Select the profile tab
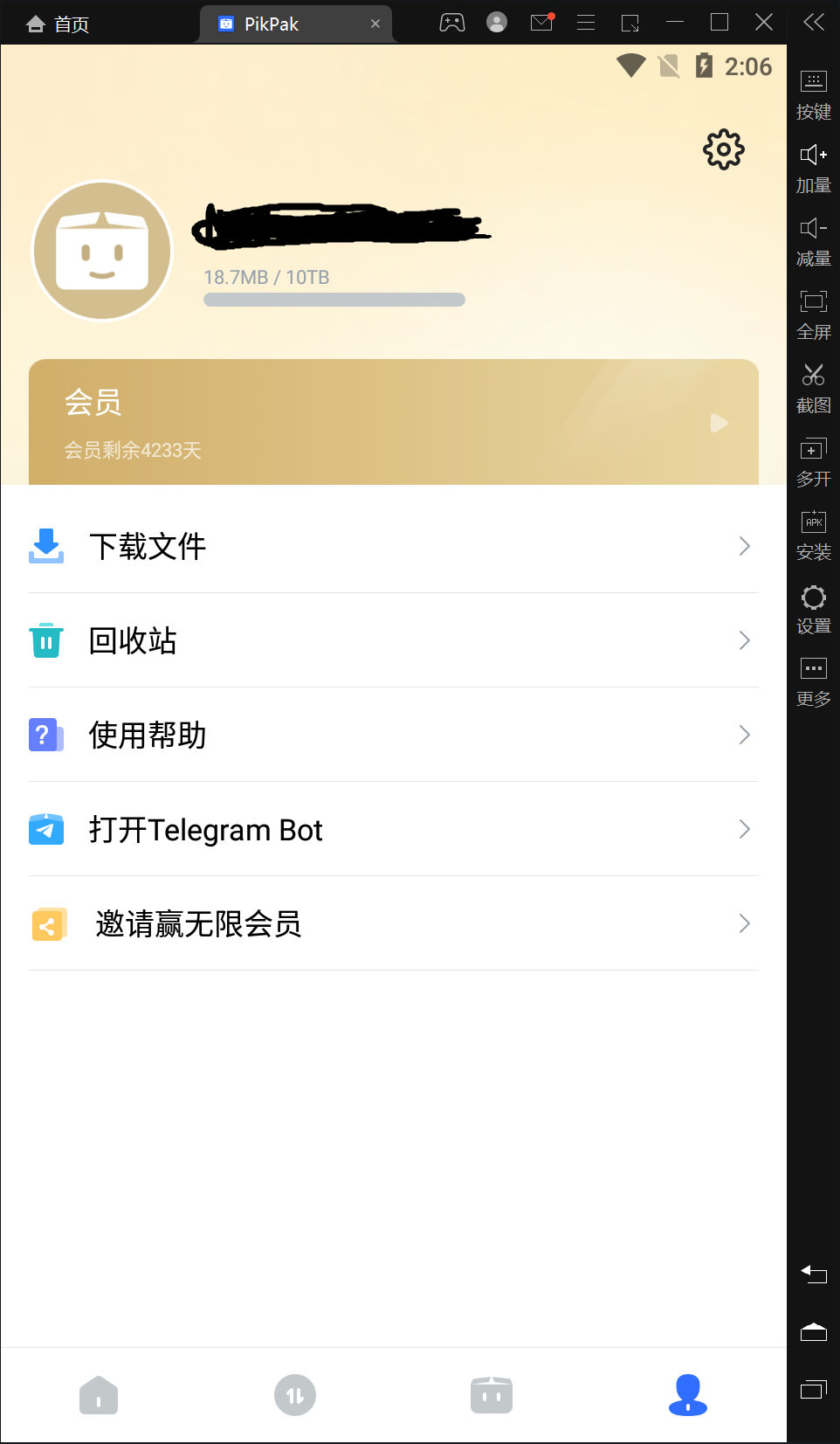 pyautogui.click(x=687, y=1395)
